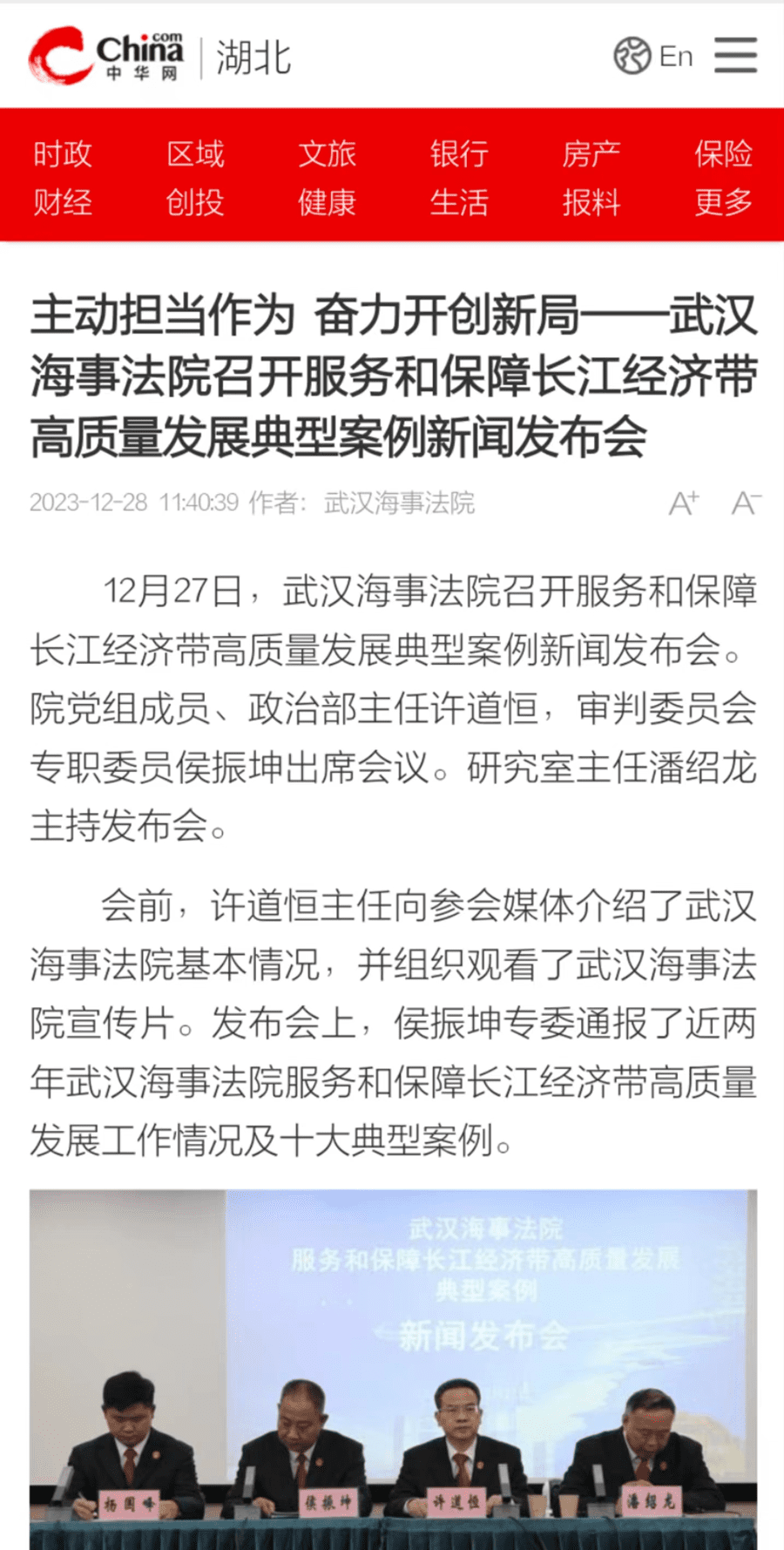Tap the China.com logo to go home

106,56
